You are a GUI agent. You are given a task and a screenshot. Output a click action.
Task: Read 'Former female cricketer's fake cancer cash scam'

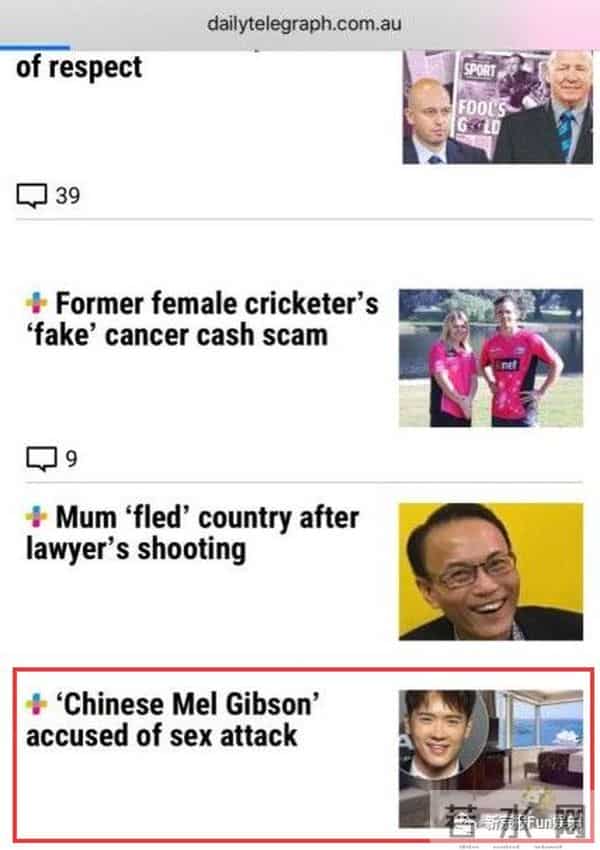(x=202, y=318)
